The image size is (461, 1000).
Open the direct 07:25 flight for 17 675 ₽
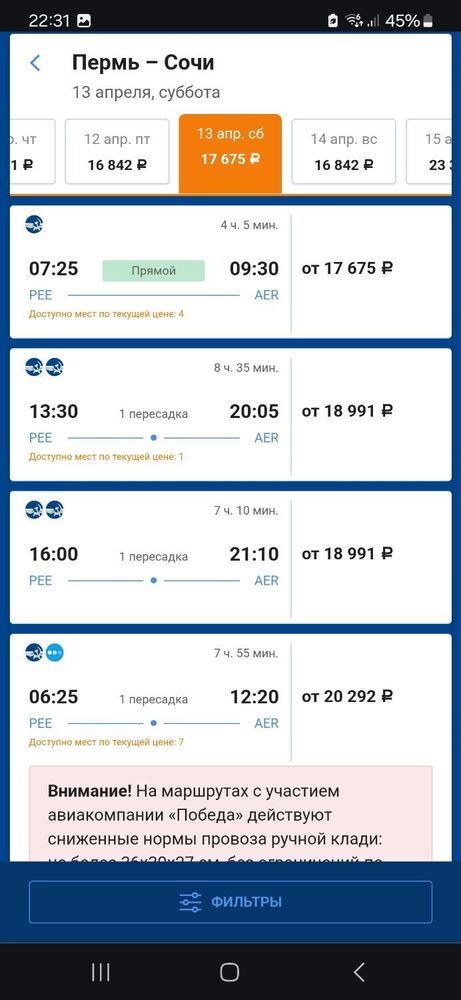[x=230, y=272]
